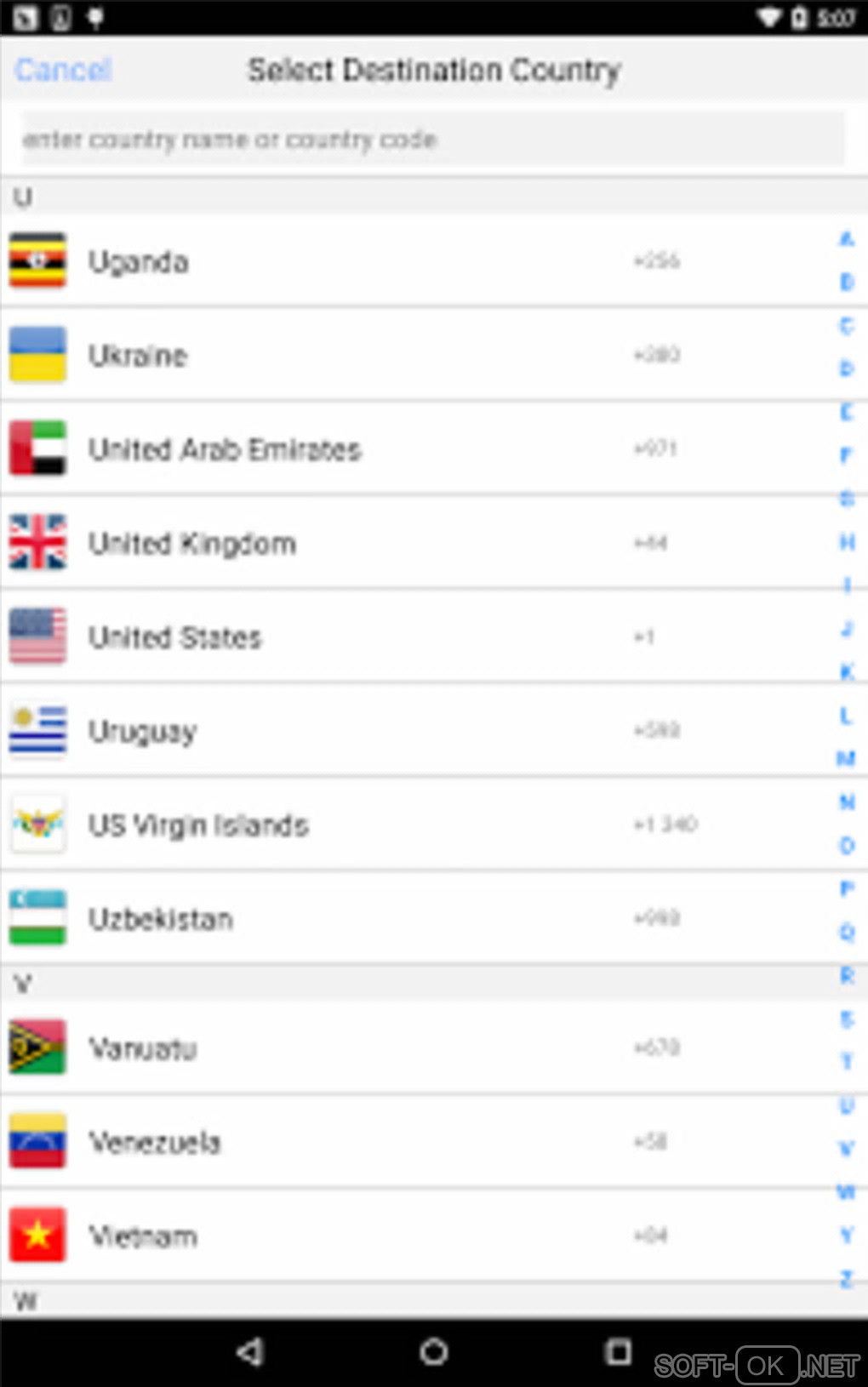Select US Virgin Islands
This screenshot has width=868, height=1387.
pyautogui.click(x=340, y=825)
